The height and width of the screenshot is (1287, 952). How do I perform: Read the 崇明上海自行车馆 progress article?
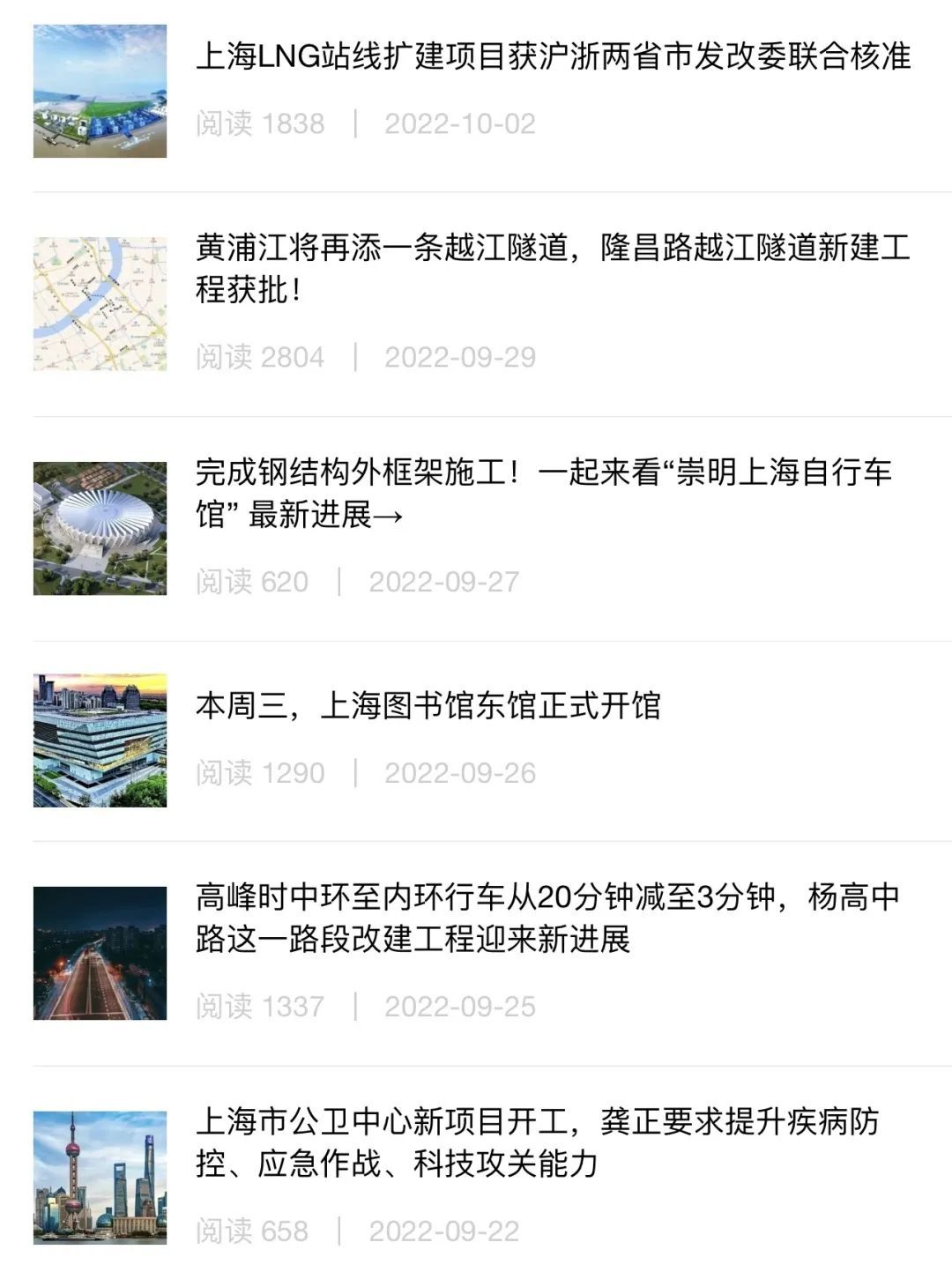click(544, 493)
